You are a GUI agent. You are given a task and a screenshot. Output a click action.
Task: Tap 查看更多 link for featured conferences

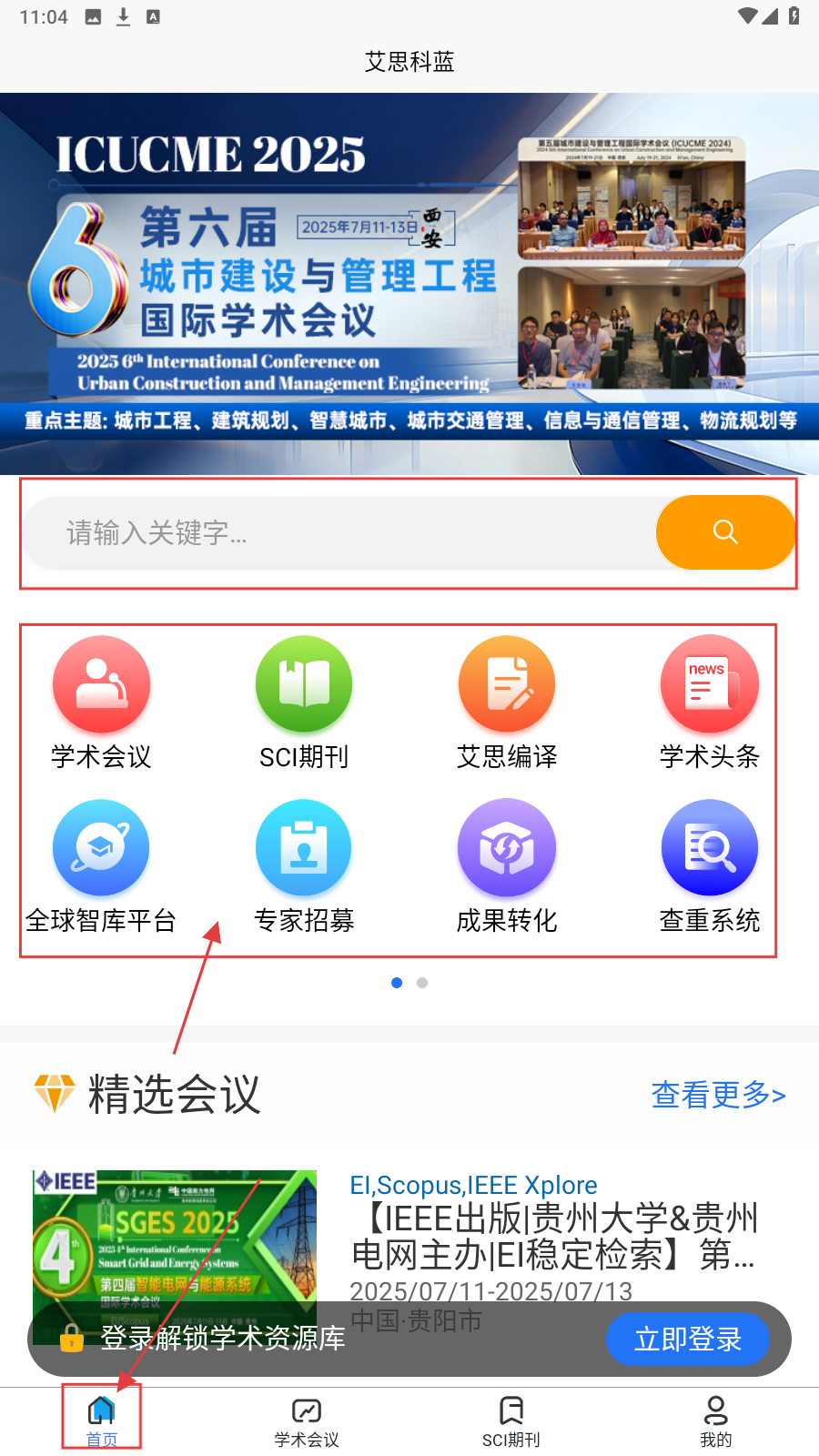718,1095
